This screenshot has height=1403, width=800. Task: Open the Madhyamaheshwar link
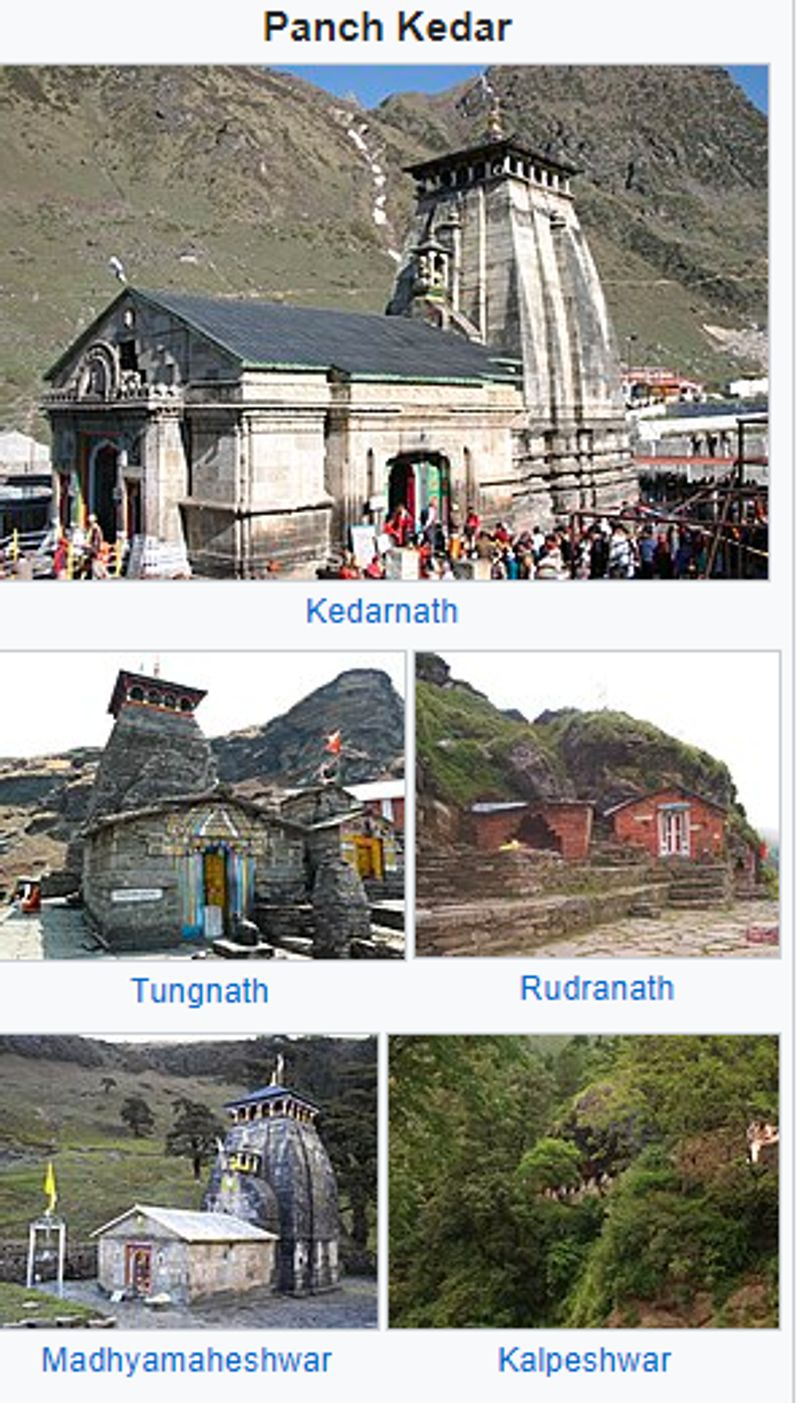pos(186,1360)
